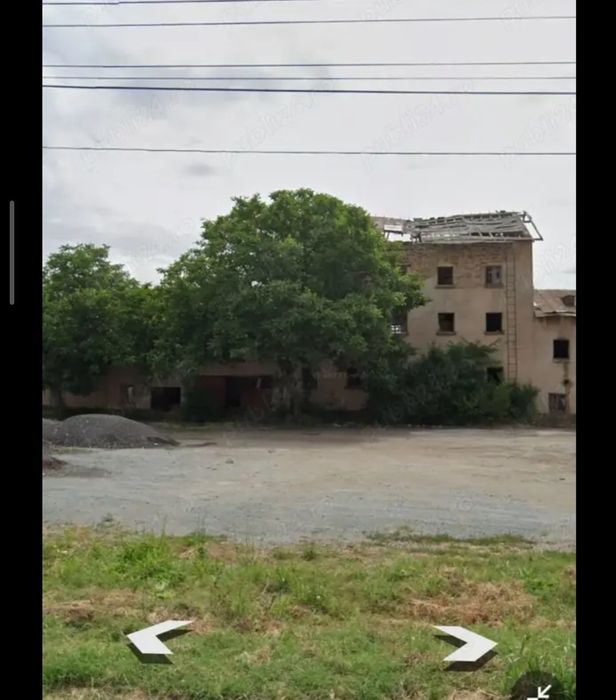Move right along the street with the arrow
Image resolution: width=616 pixels, height=700 pixels.
[x=467, y=644]
